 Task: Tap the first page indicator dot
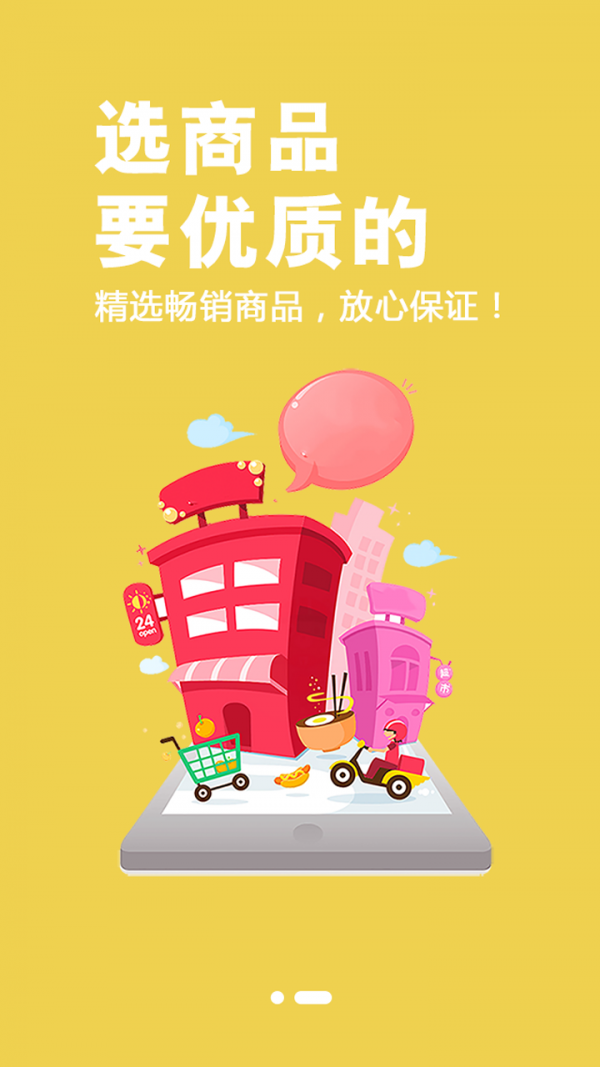277,997
